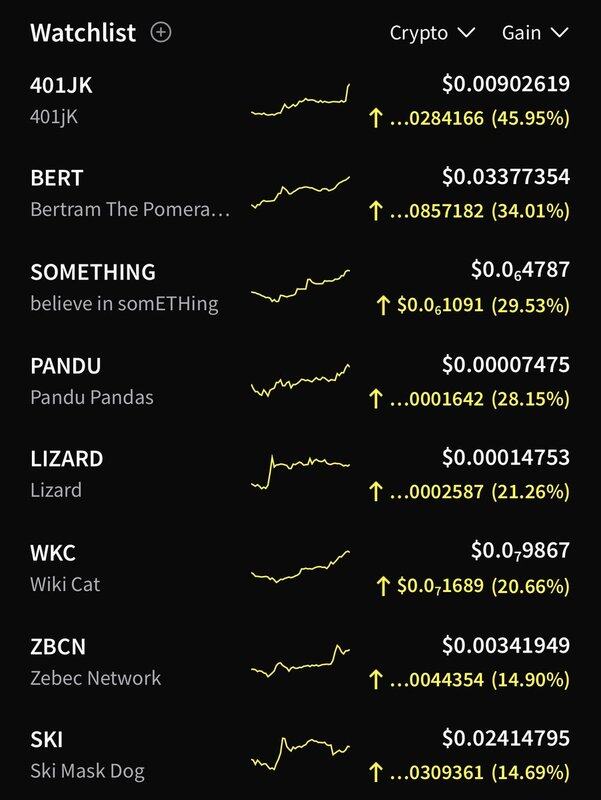The height and width of the screenshot is (800, 601).
Task: Open the ZBCN Zebec Network row
Action: pyautogui.click(x=300, y=661)
